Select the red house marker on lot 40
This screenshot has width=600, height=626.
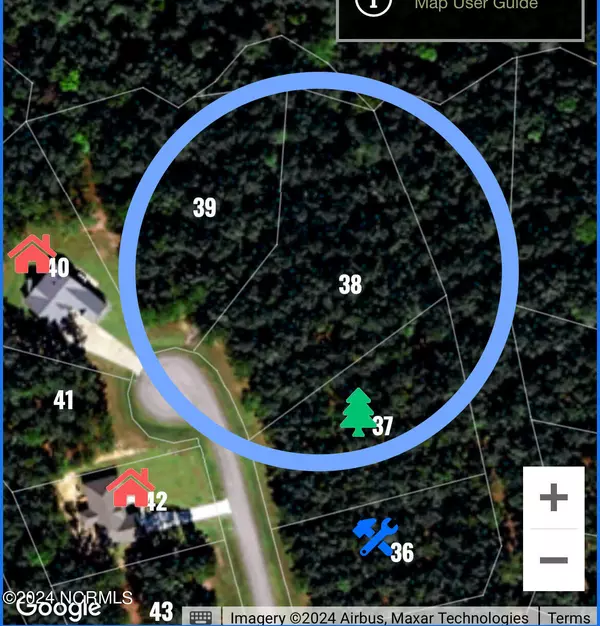(x=31, y=255)
